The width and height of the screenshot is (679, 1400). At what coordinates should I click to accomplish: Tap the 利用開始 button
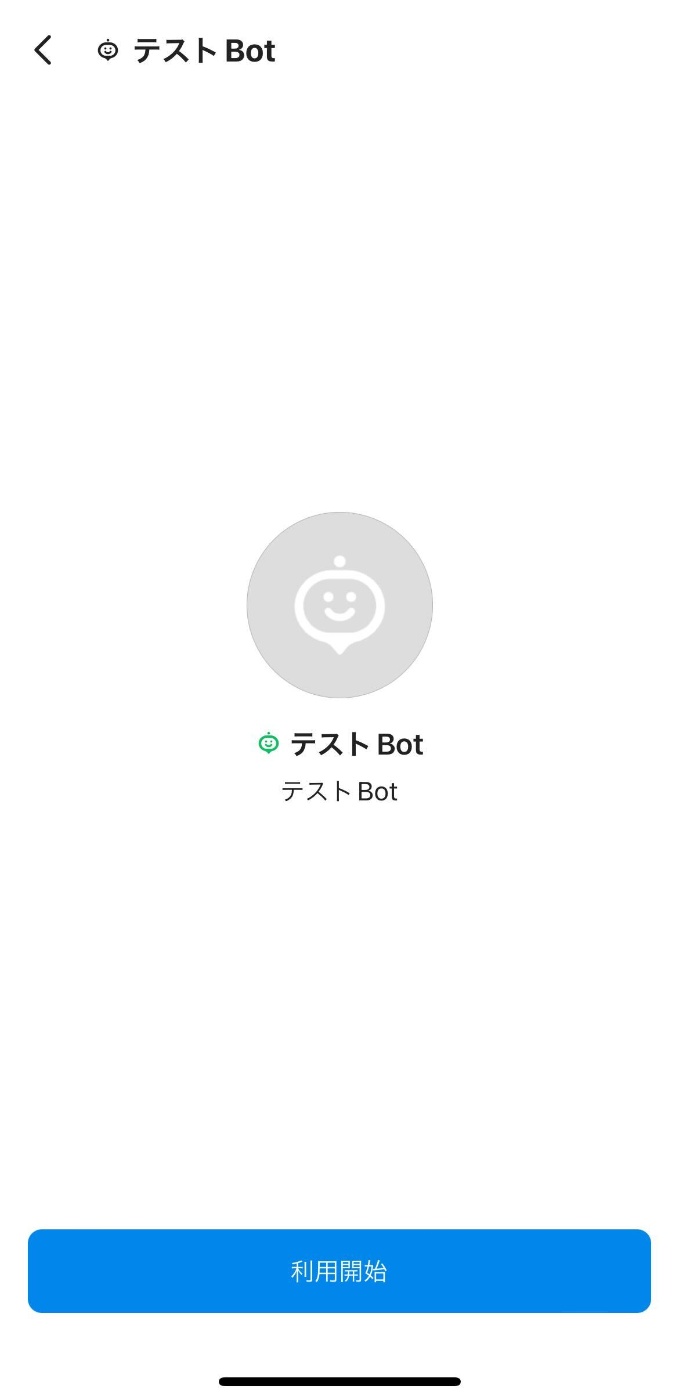339,1271
